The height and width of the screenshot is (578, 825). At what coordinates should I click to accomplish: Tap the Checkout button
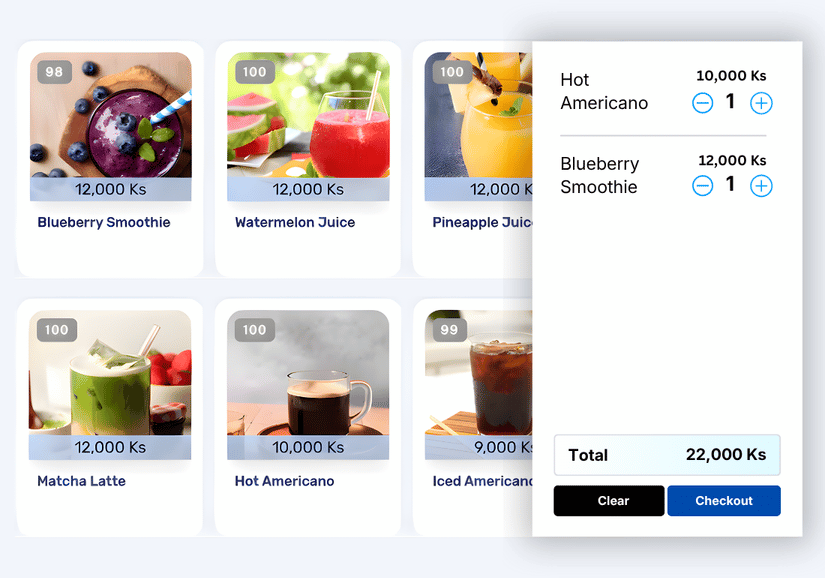pos(724,501)
